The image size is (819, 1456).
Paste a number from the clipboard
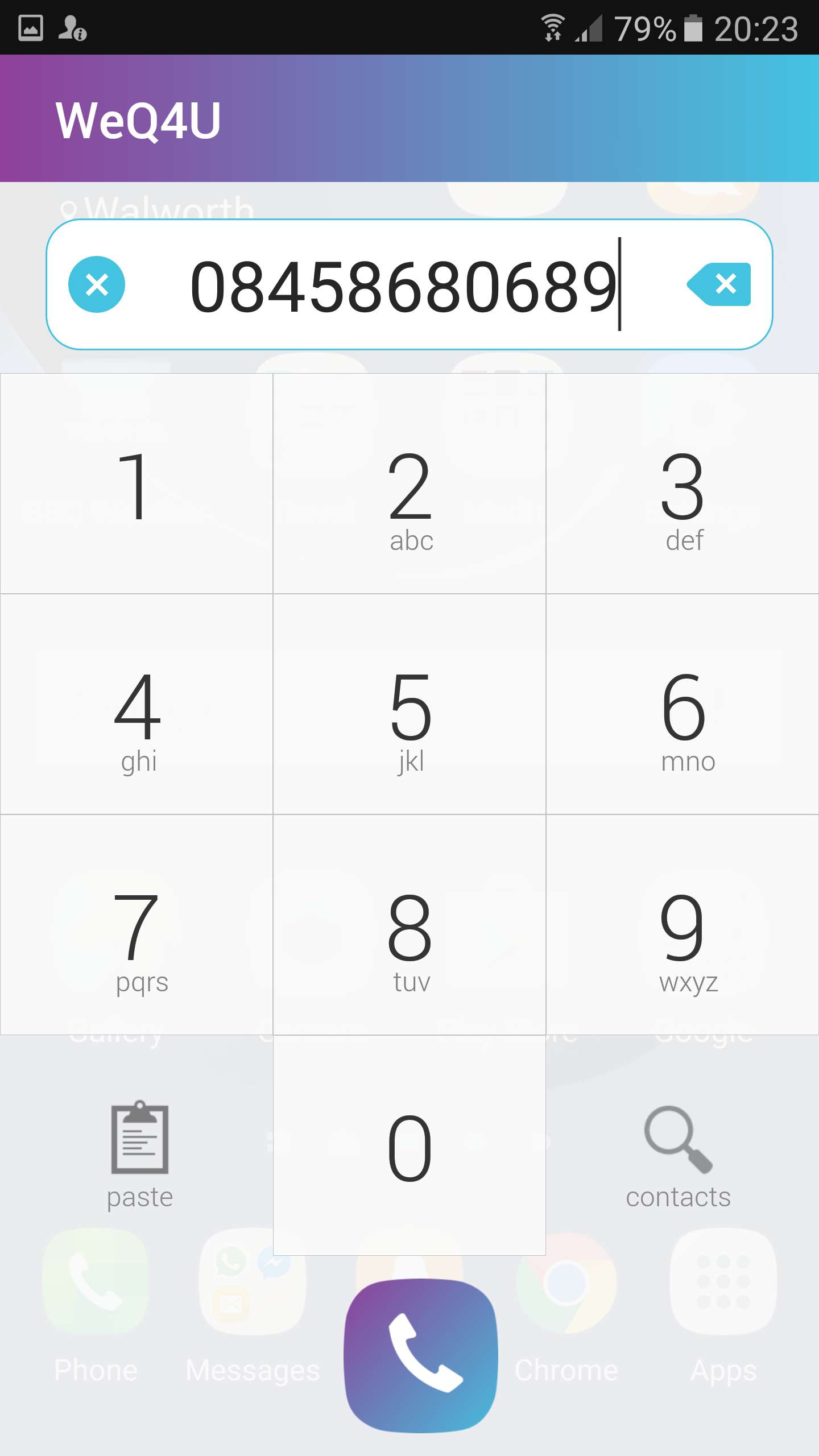click(139, 1155)
